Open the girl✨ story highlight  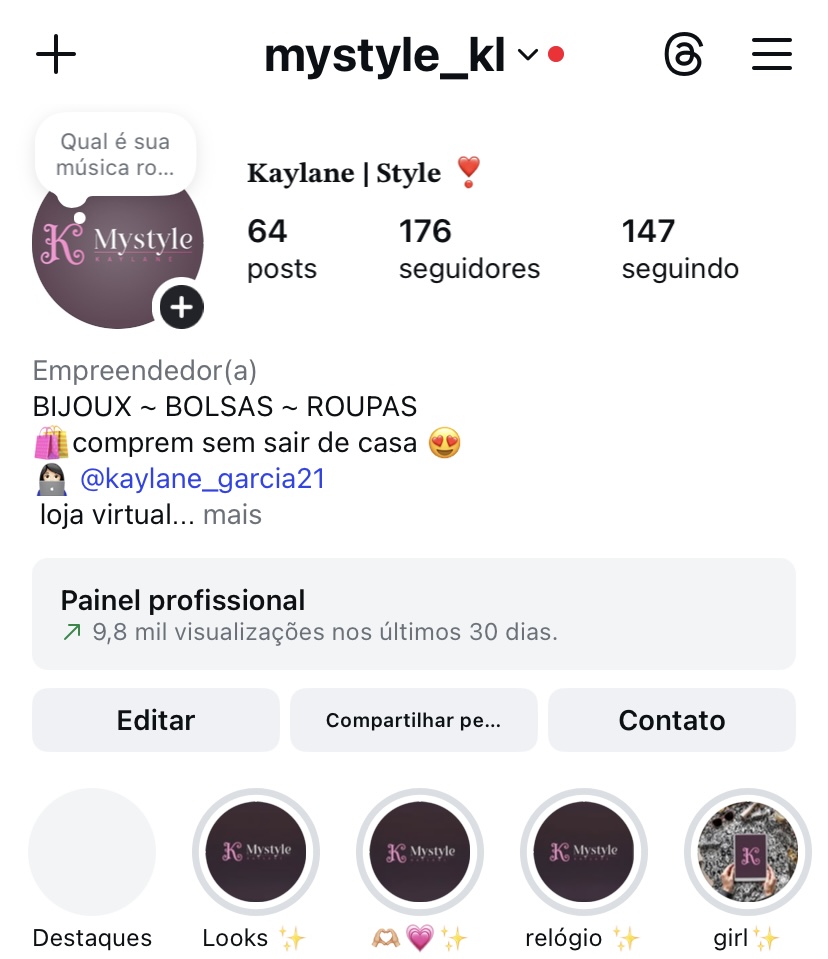(x=748, y=852)
